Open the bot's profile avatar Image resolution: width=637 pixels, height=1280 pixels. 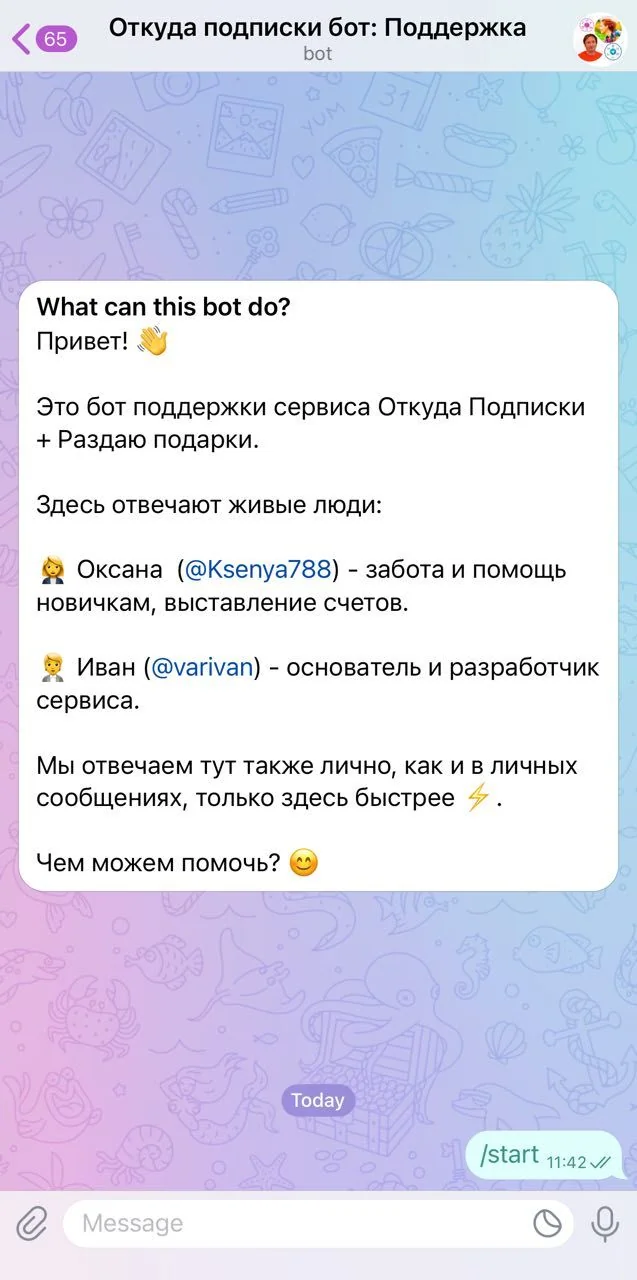click(598, 38)
